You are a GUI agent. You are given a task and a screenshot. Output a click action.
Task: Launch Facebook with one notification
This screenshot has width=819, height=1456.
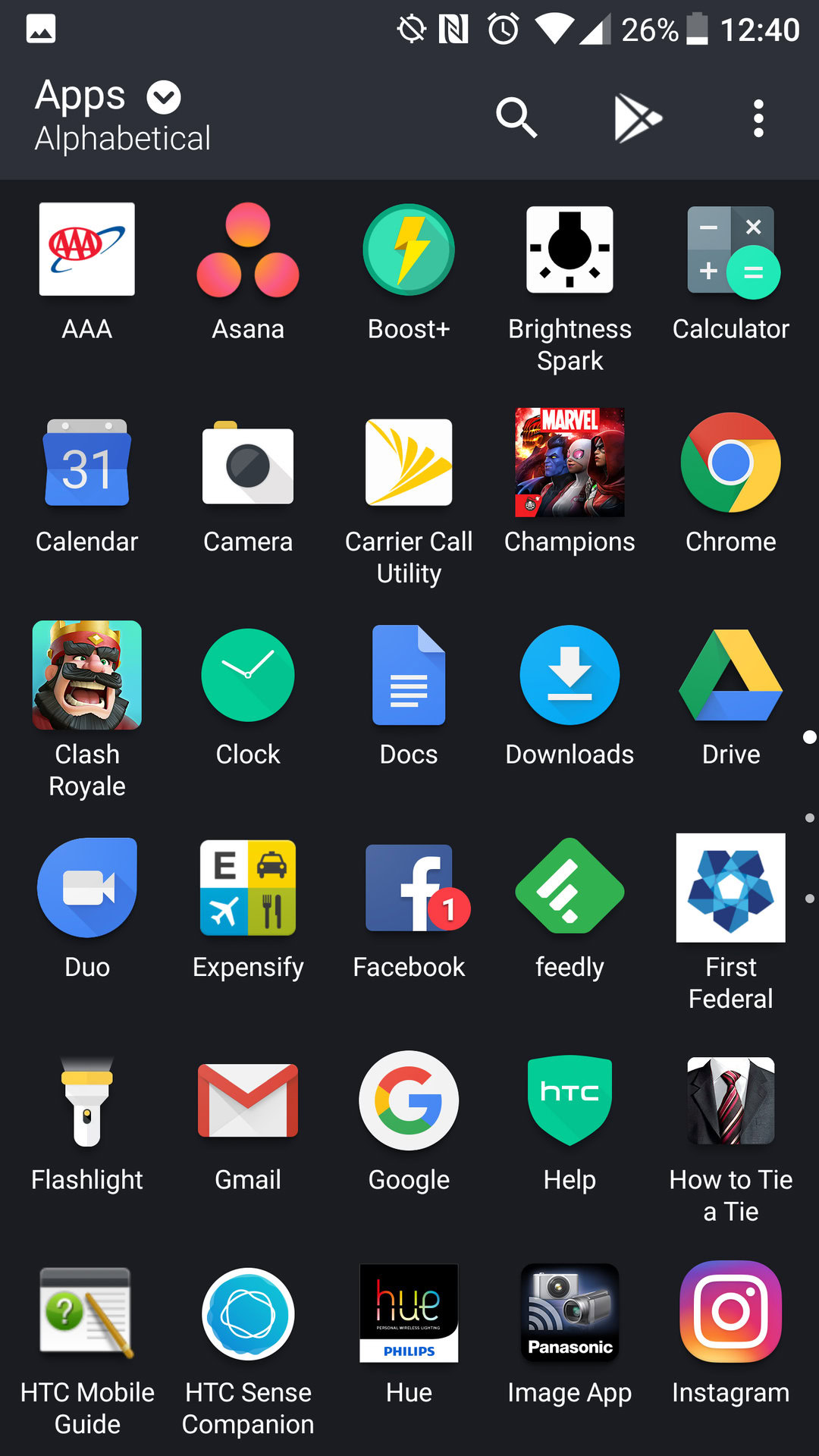pos(409,888)
